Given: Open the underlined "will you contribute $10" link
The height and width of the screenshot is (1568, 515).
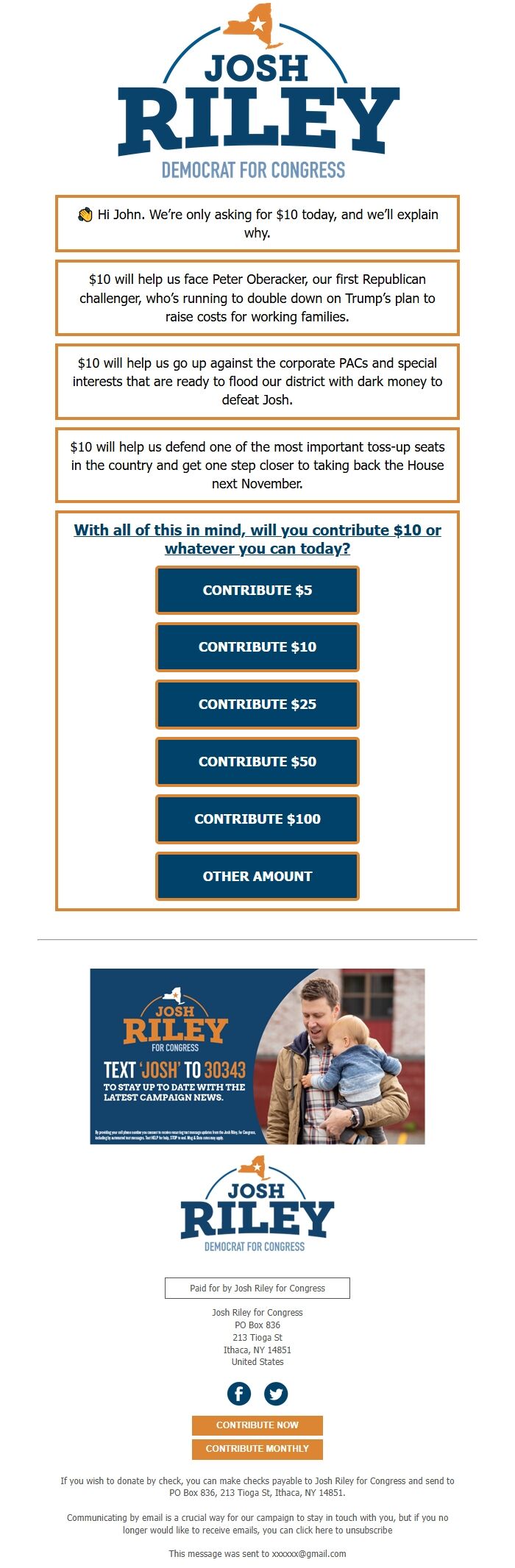Looking at the screenshot, I should pyautogui.click(x=257, y=539).
